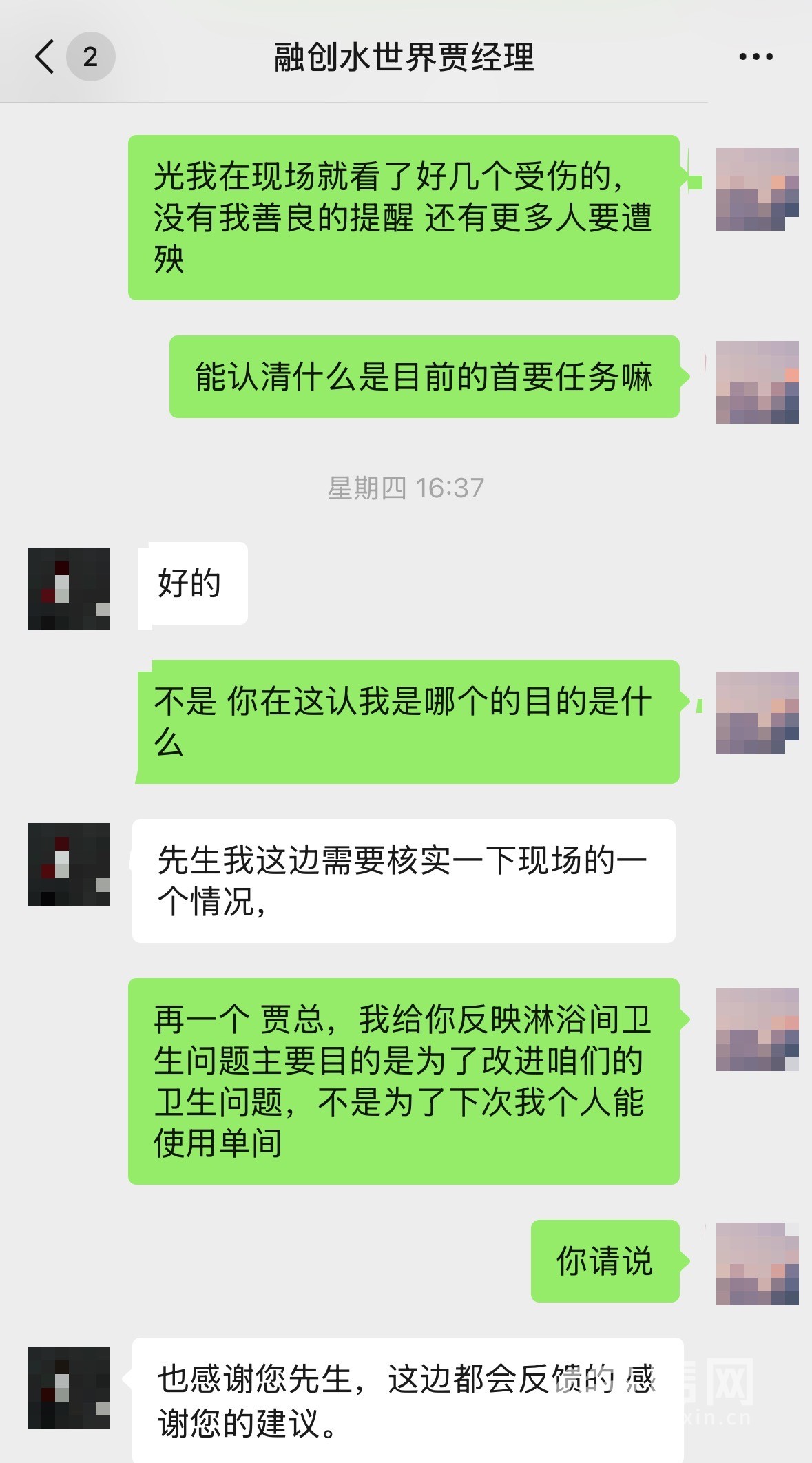Open avatar beside '先生我这边需要核实一下' message
The image size is (812, 1463).
coord(69,864)
